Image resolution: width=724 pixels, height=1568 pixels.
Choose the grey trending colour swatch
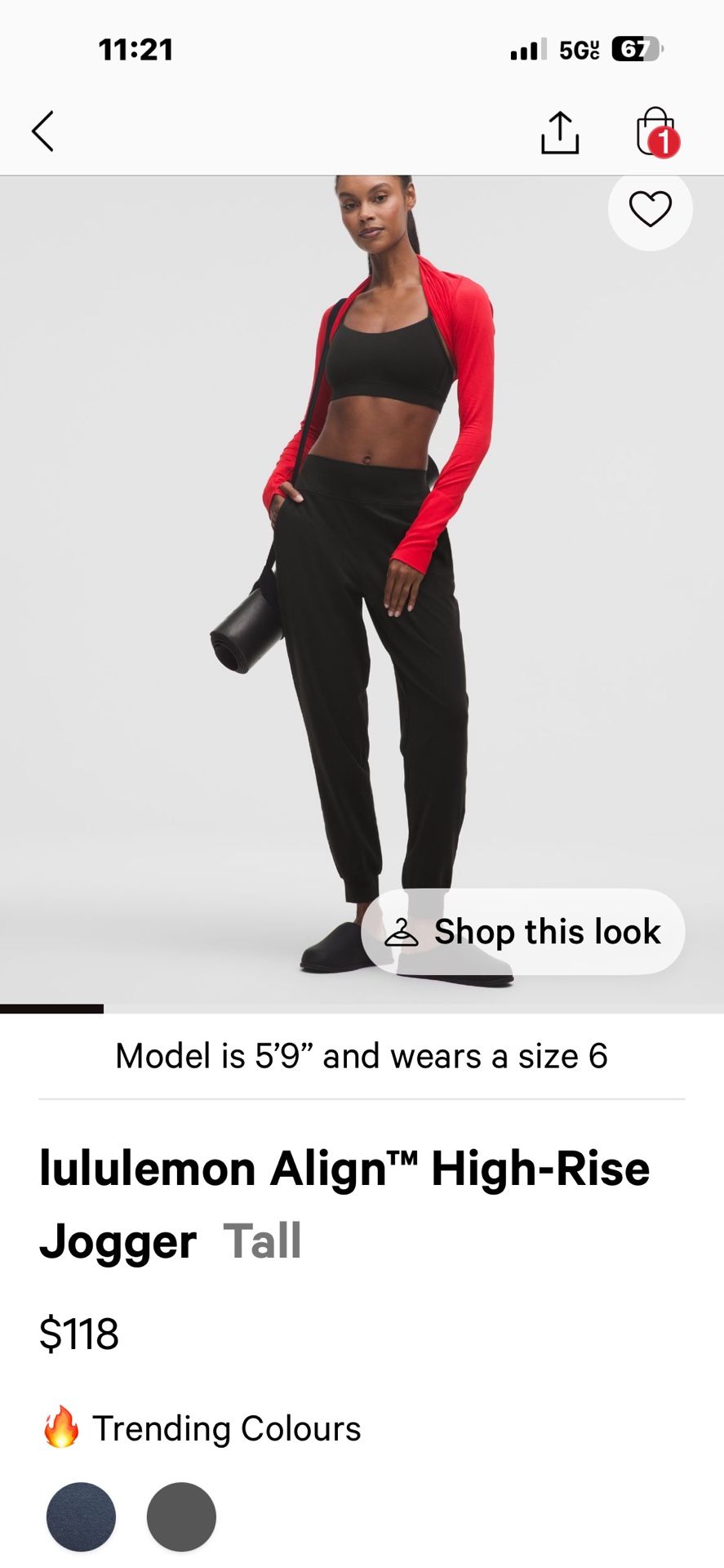click(181, 1517)
